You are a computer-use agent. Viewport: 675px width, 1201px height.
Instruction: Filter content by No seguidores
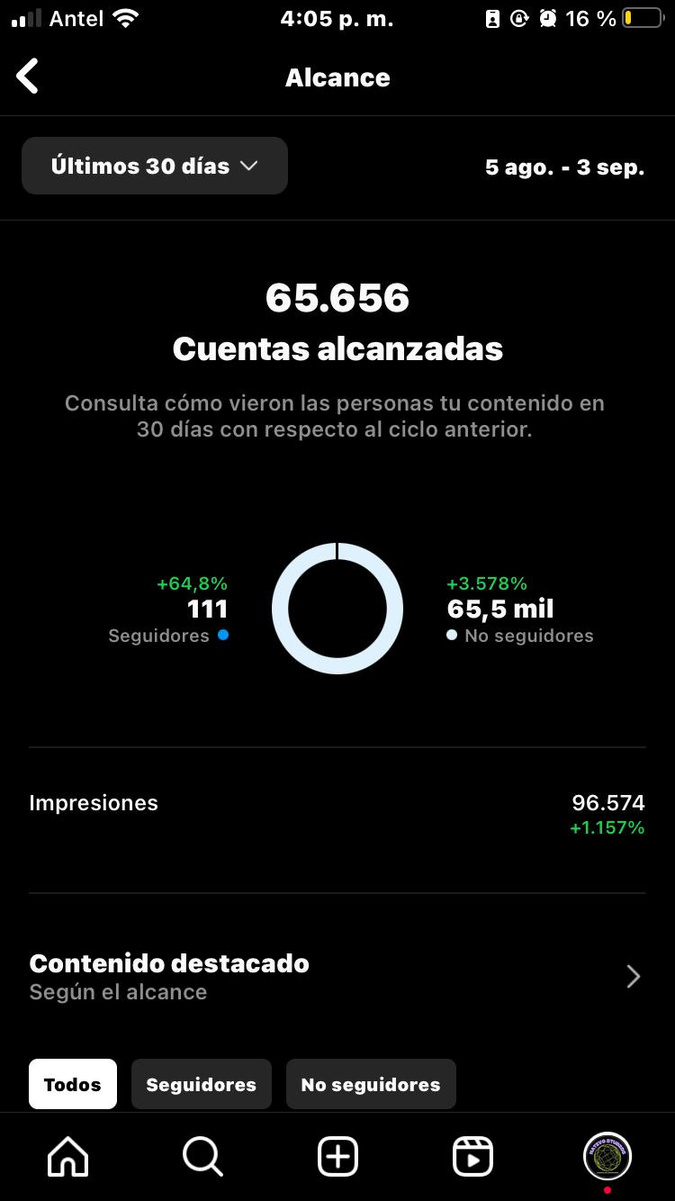click(370, 1084)
